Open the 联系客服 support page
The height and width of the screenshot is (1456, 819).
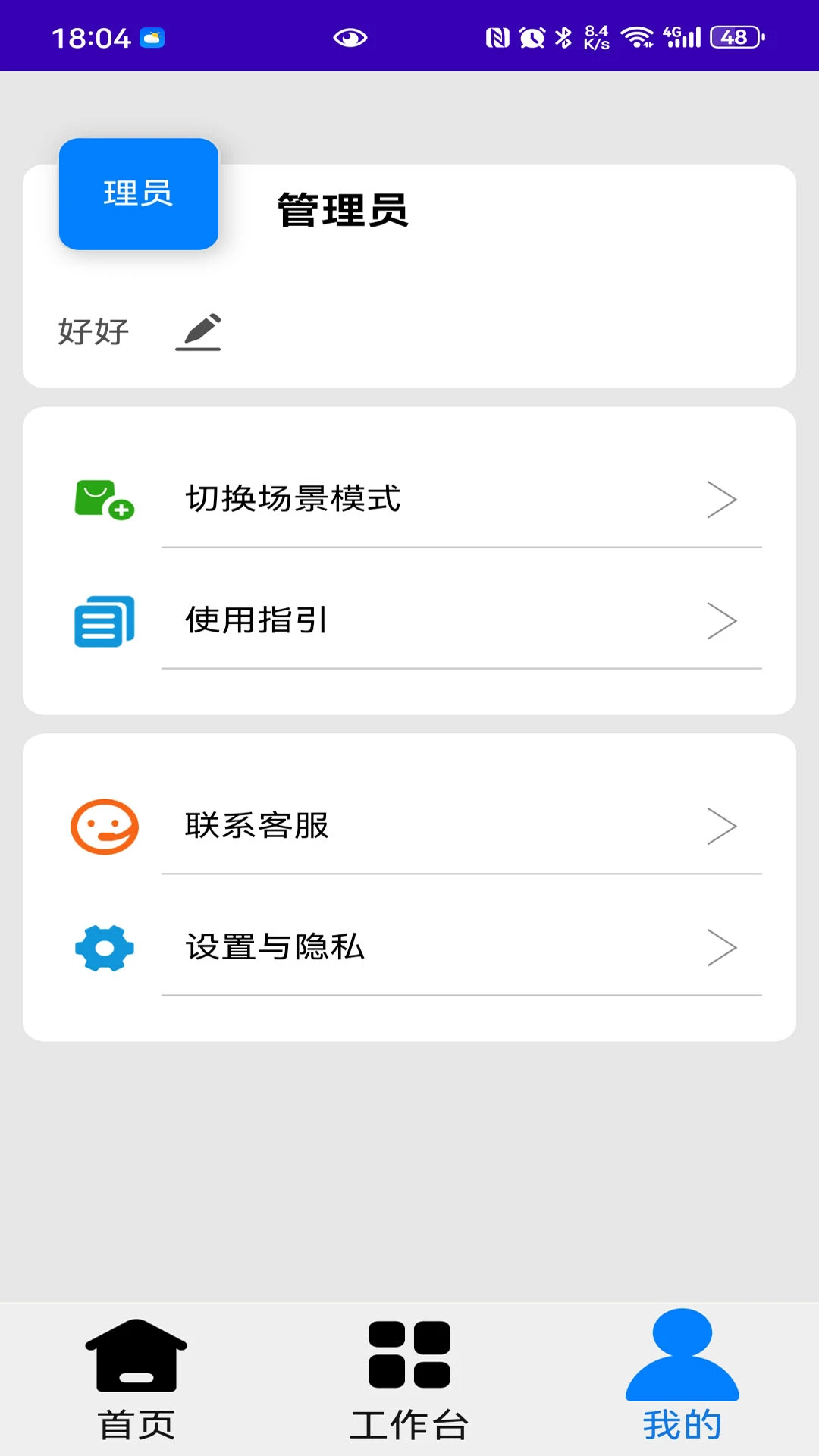tap(258, 827)
